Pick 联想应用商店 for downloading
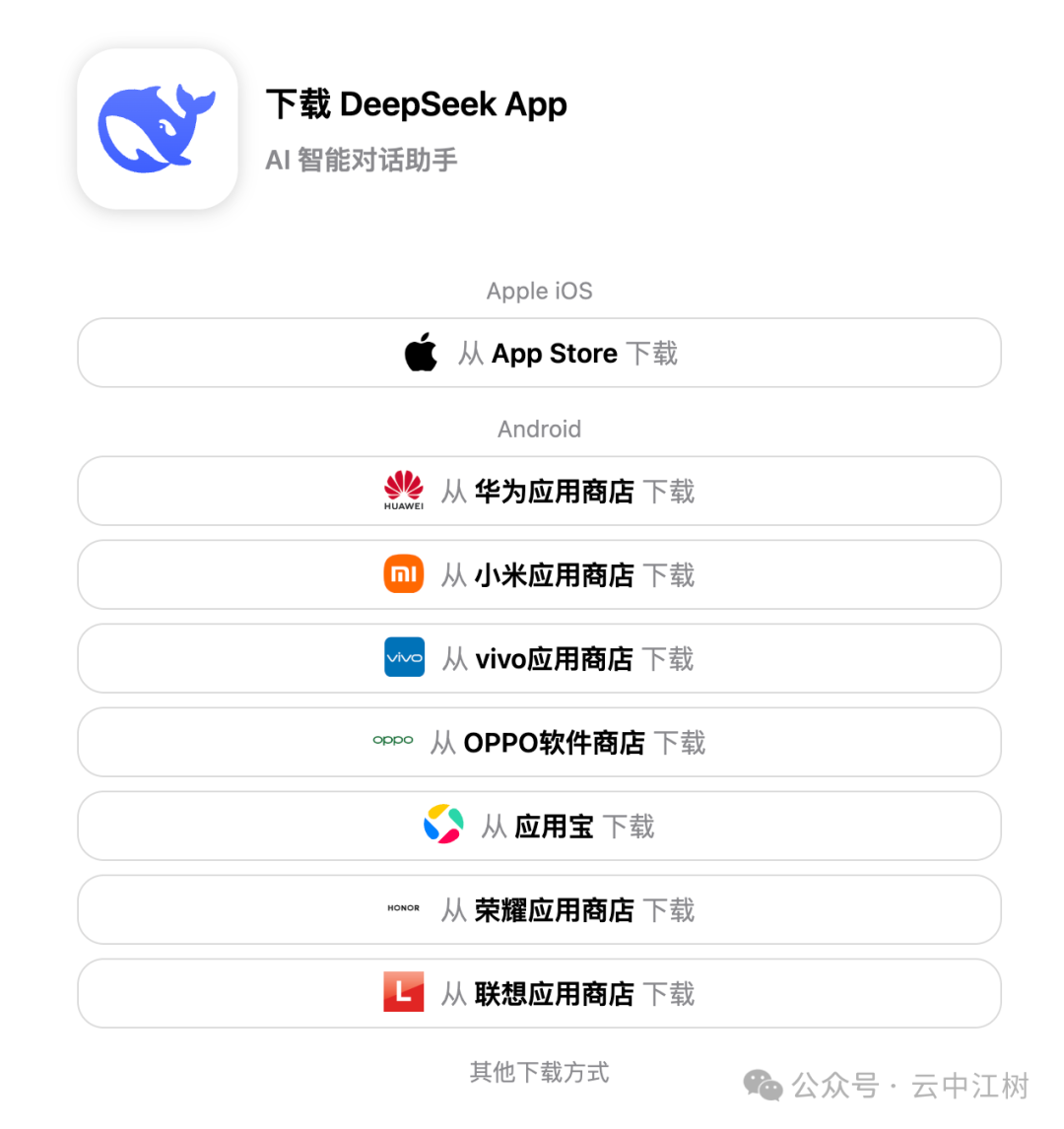 click(539, 993)
